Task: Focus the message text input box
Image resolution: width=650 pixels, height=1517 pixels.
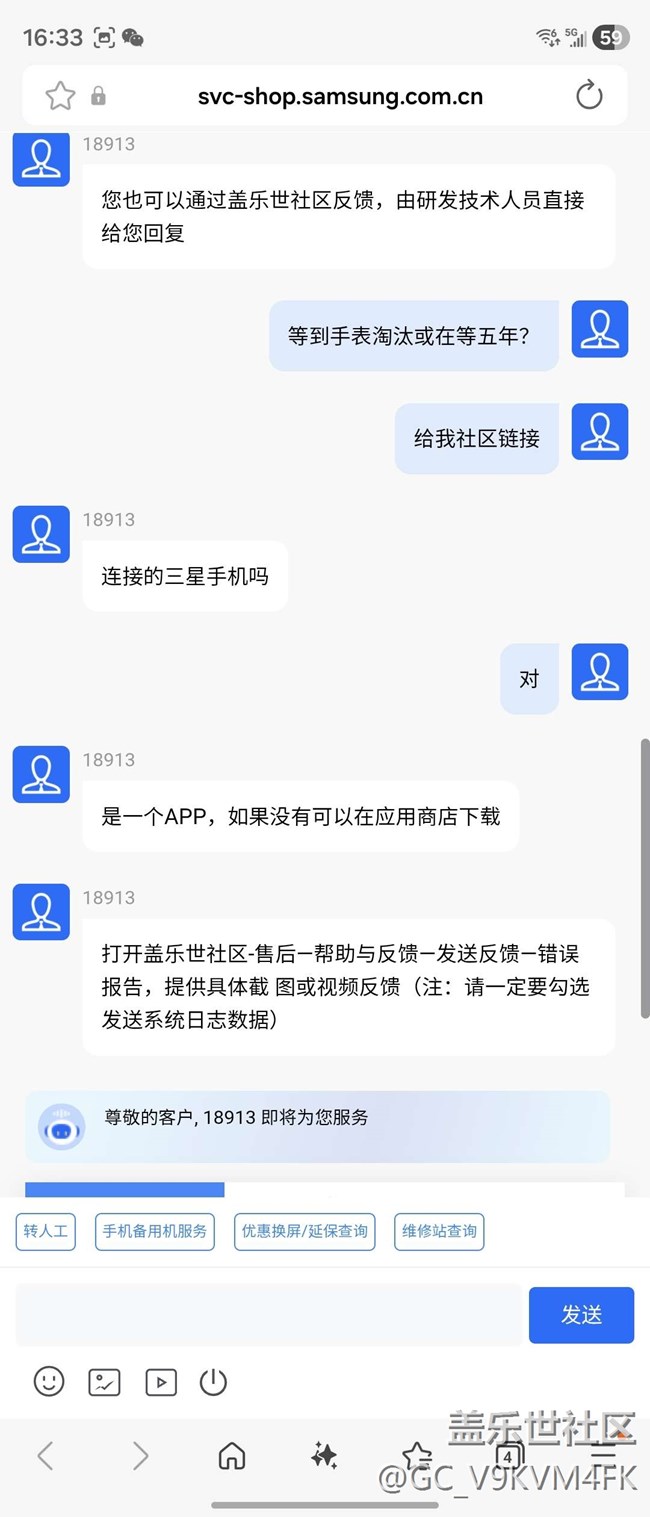Action: [x=269, y=1314]
